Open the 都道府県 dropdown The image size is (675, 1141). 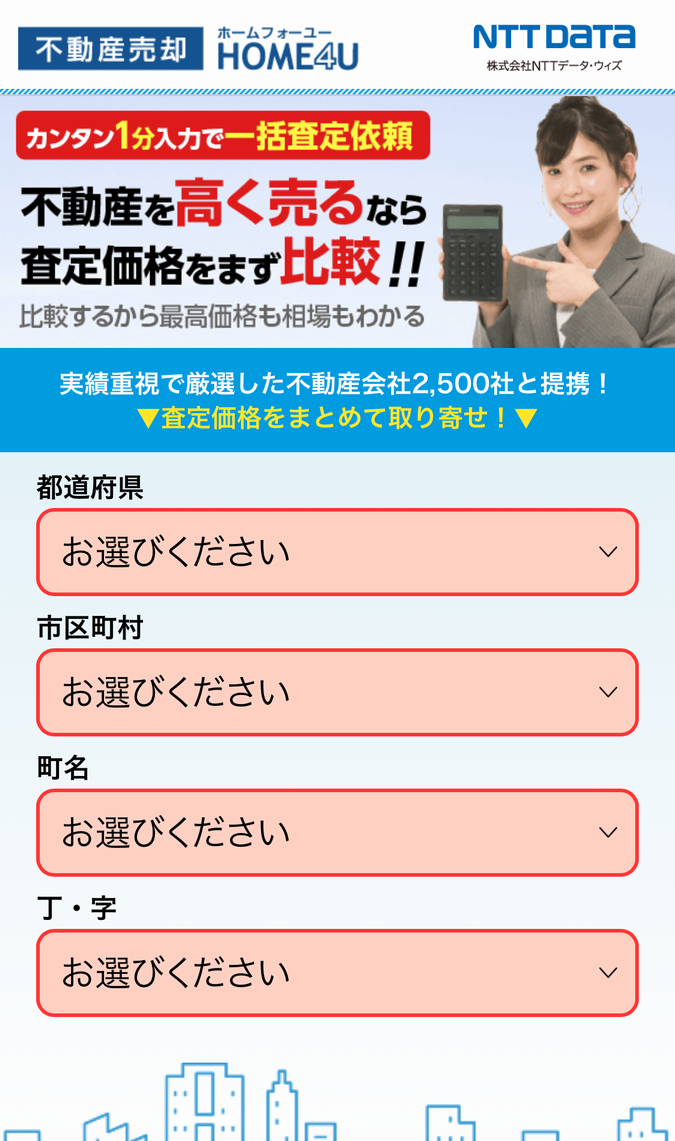[x=338, y=552]
